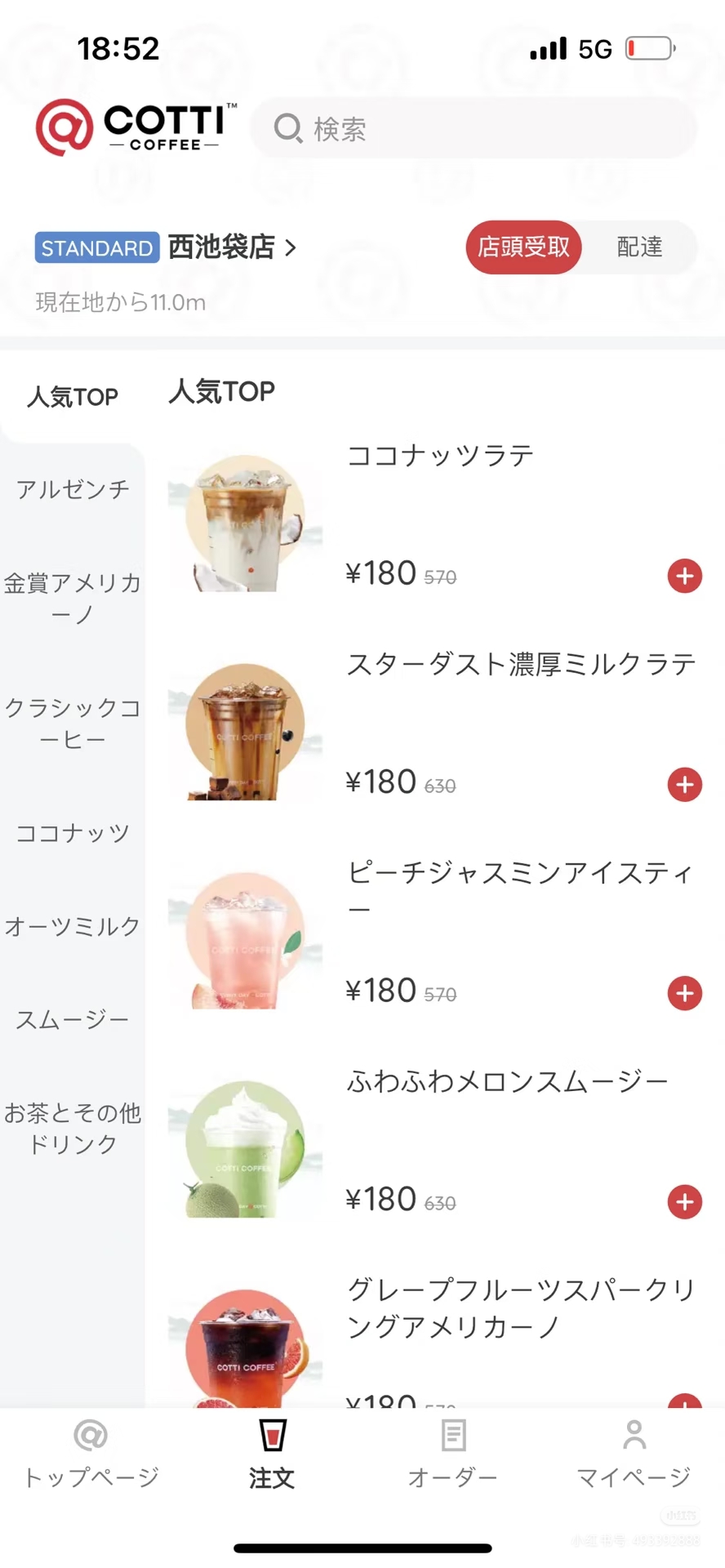Switch to 配達 delivery option

click(x=639, y=247)
